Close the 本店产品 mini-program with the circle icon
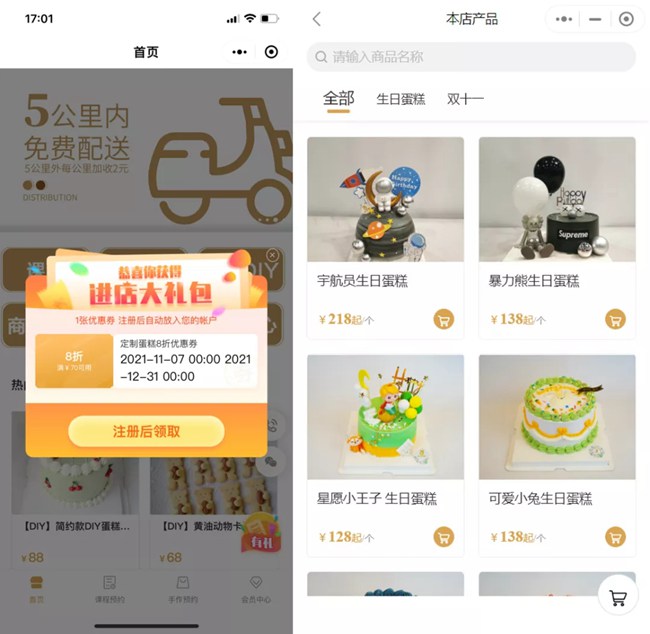Image resolution: width=650 pixels, height=634 pixels. click(626, 19)
